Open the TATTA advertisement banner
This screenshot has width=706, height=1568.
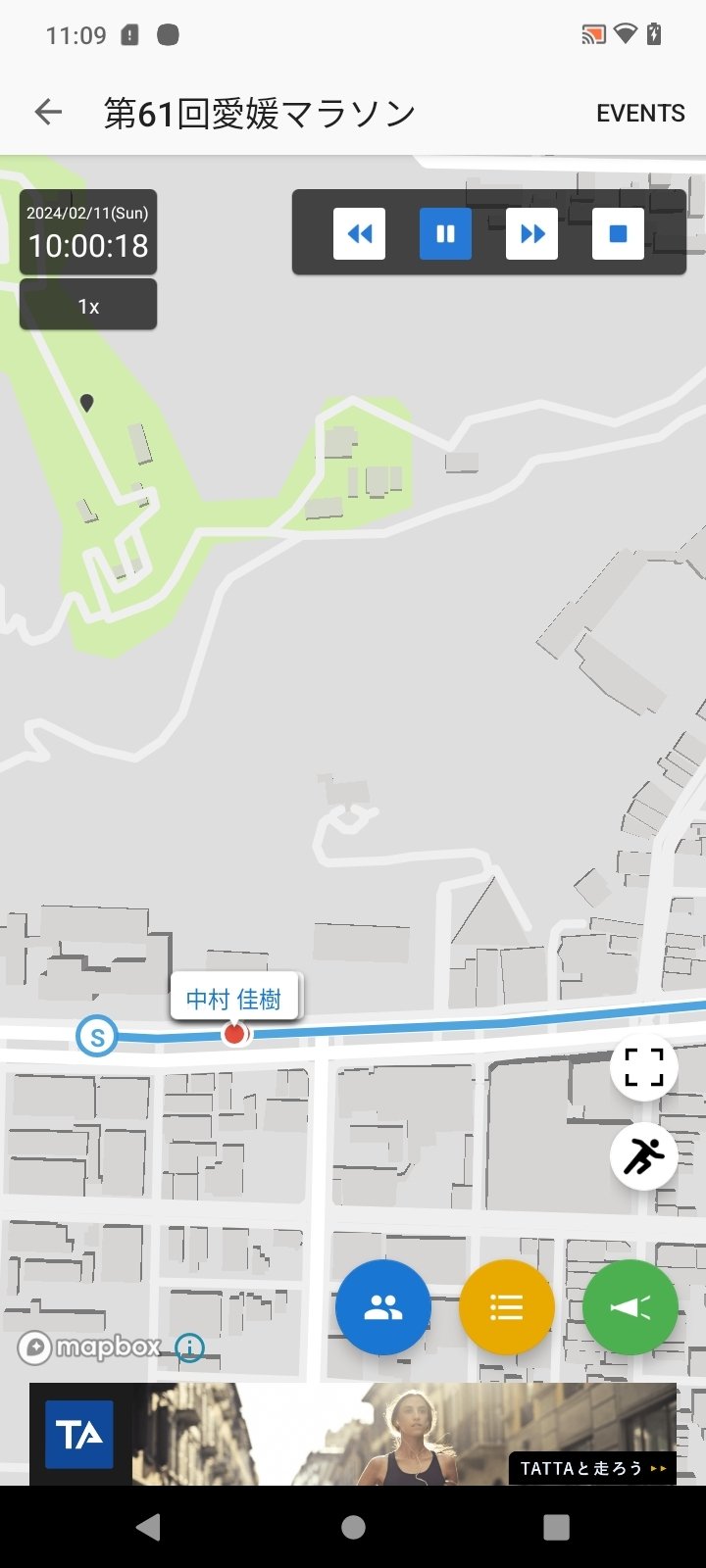(353, 1434)
